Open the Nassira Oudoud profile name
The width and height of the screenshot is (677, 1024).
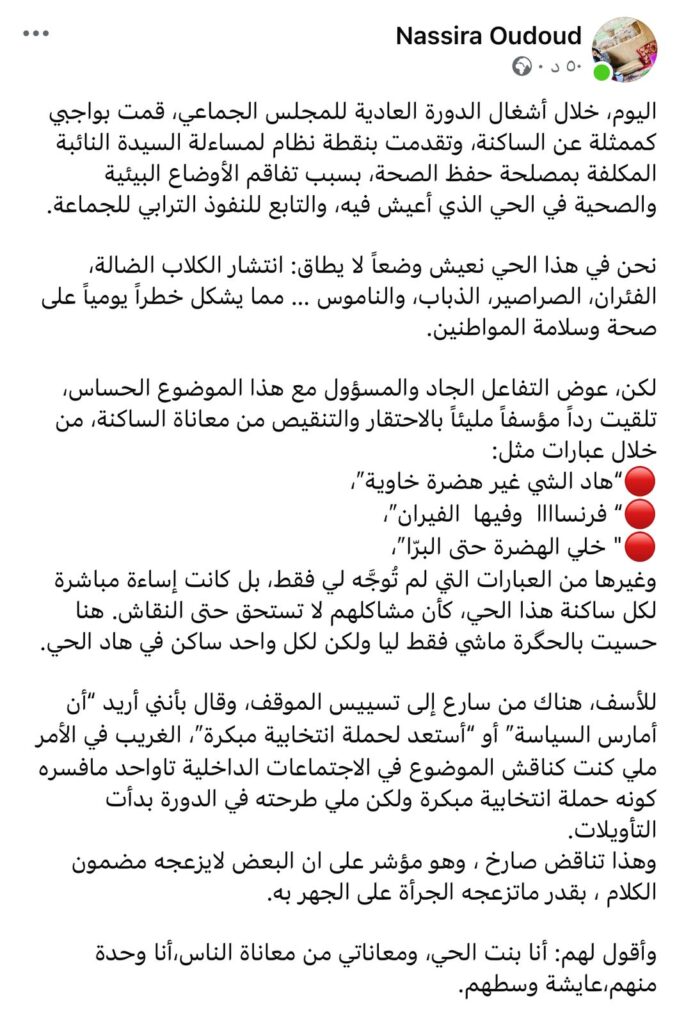pos(489,37)
